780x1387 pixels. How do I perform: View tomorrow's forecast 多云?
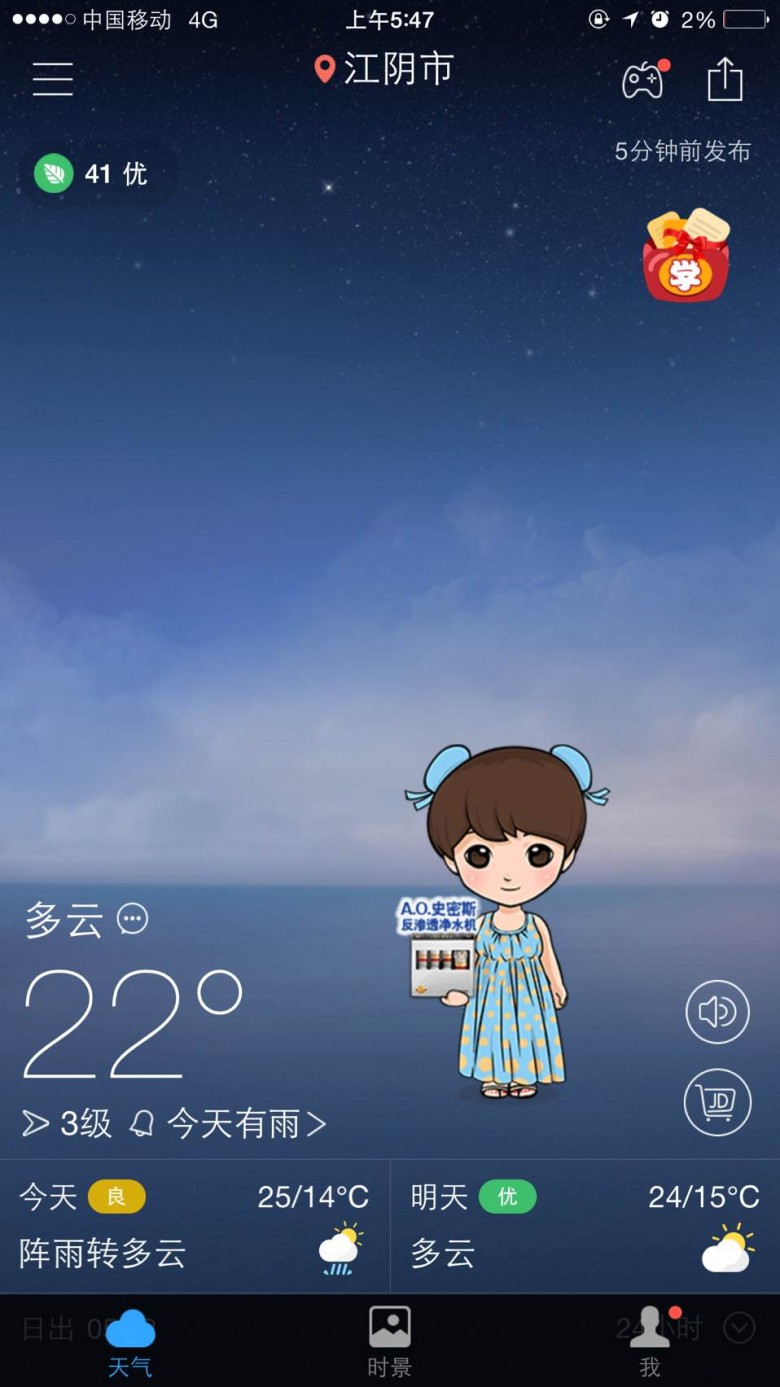(x=585, y=1226)
